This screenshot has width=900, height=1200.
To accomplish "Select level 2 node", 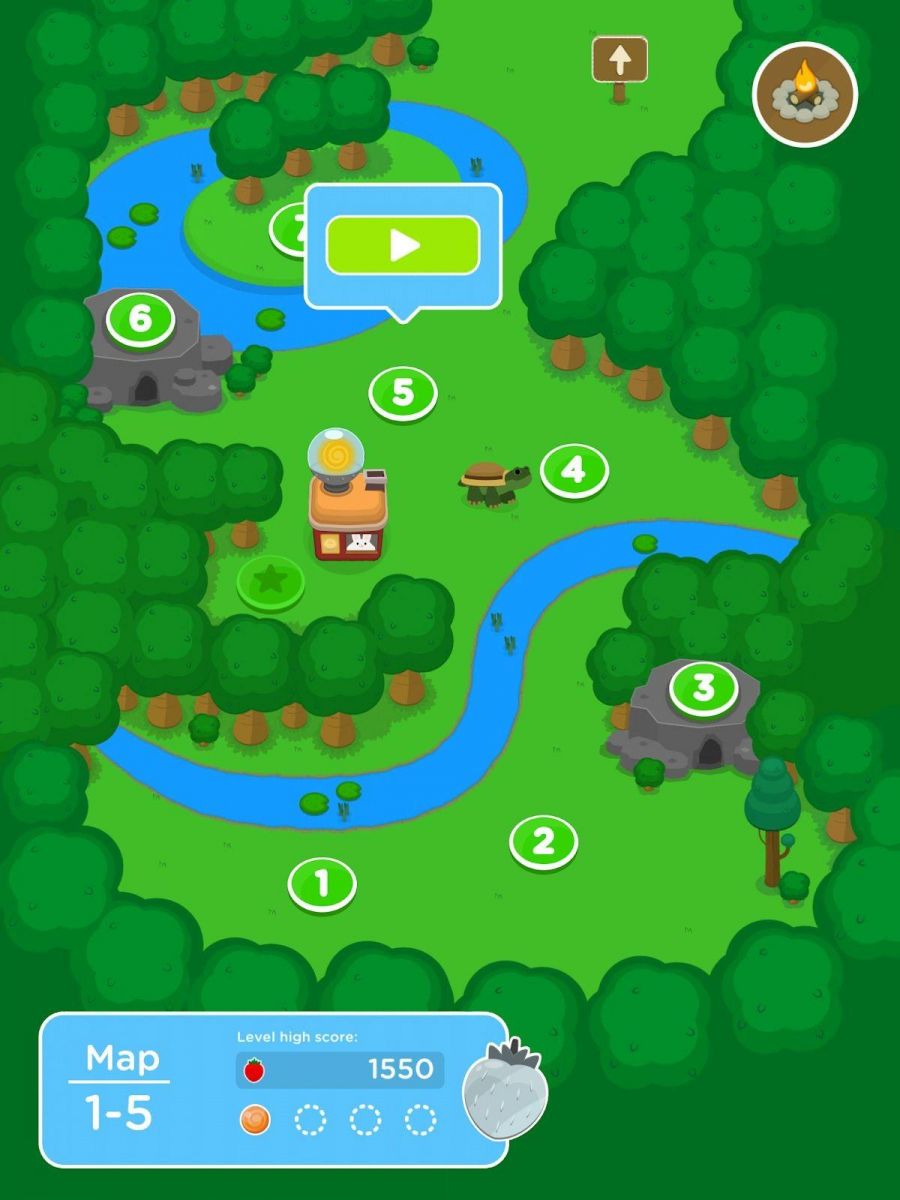I will pos(543,842).
